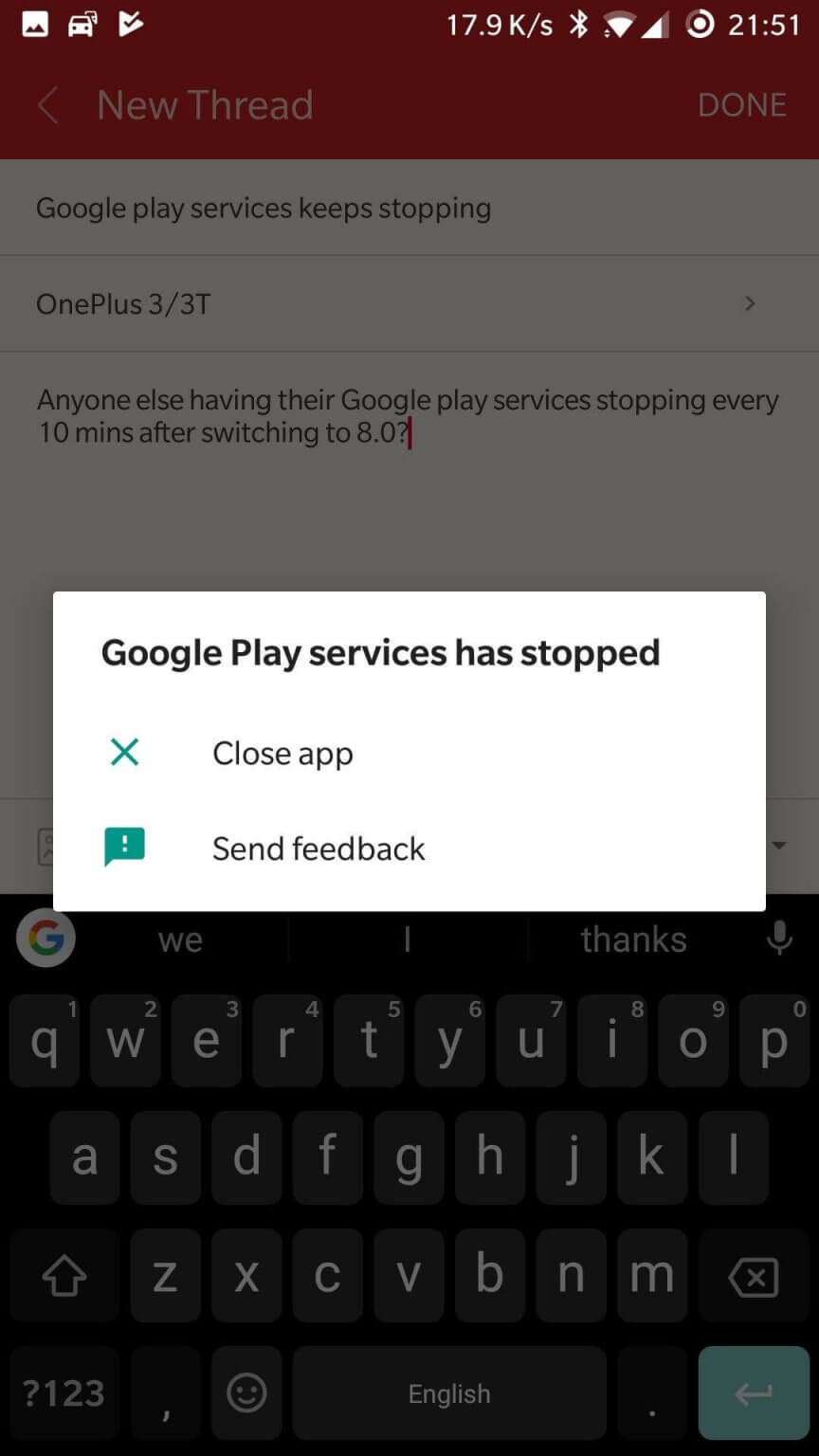Close the stopped Google Play services app
The height and width of the screenshot is (1456, 819).
(x=409, y=754)
